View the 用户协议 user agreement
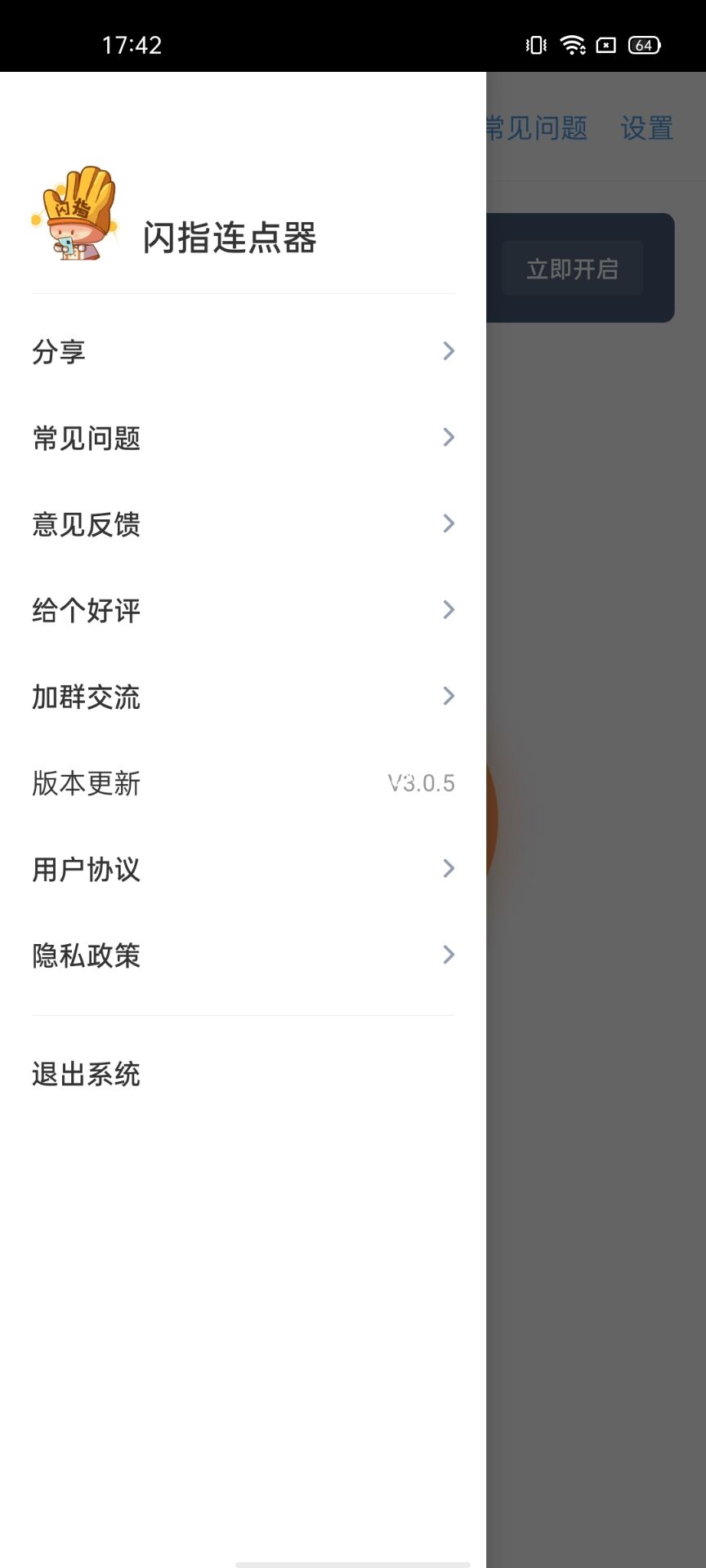 click(x=243, y=870)
